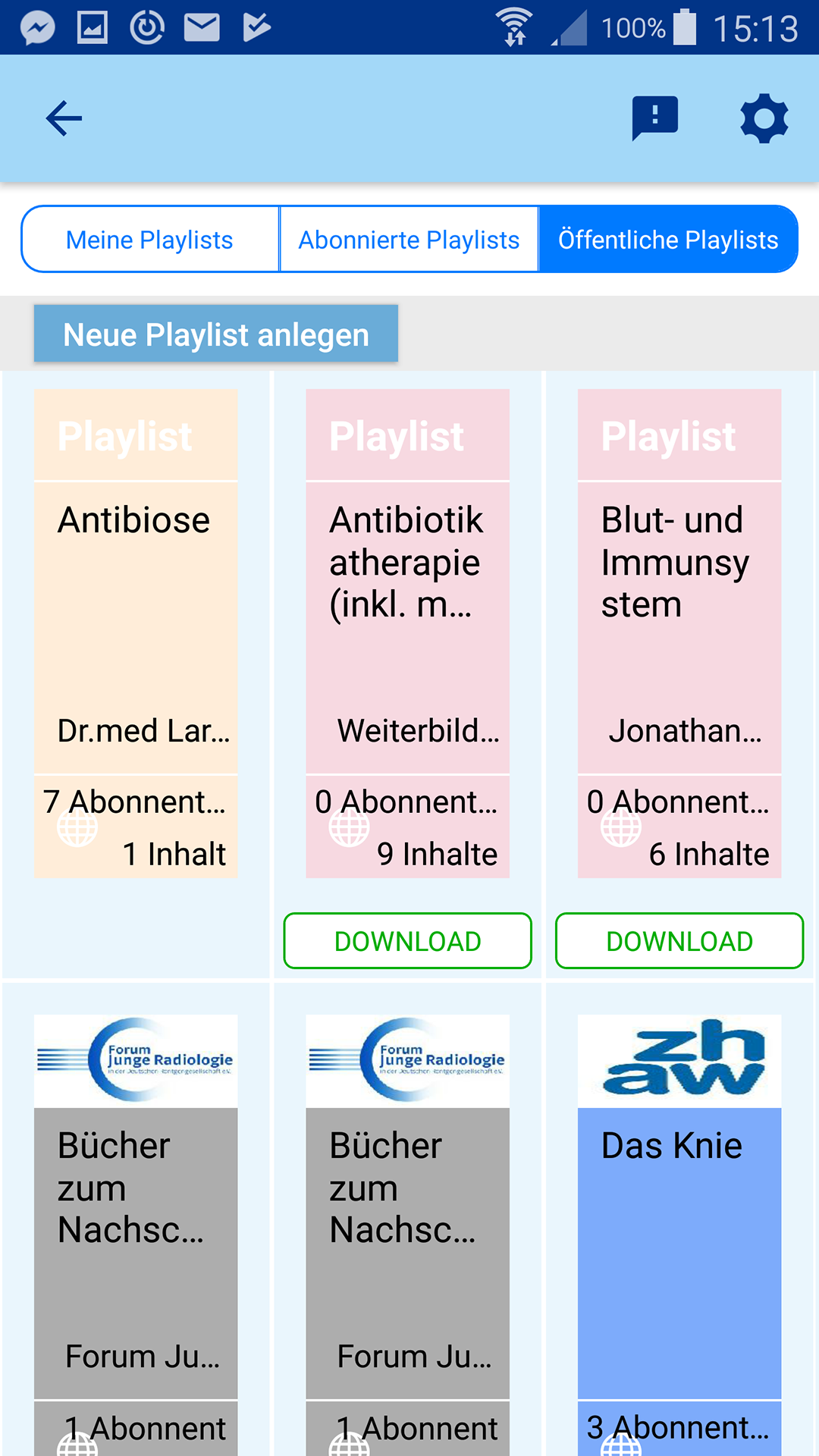This screenshot has height=1456, width=819.
Task: Open the feedback message icon
Action: click(x=654, y=118)
